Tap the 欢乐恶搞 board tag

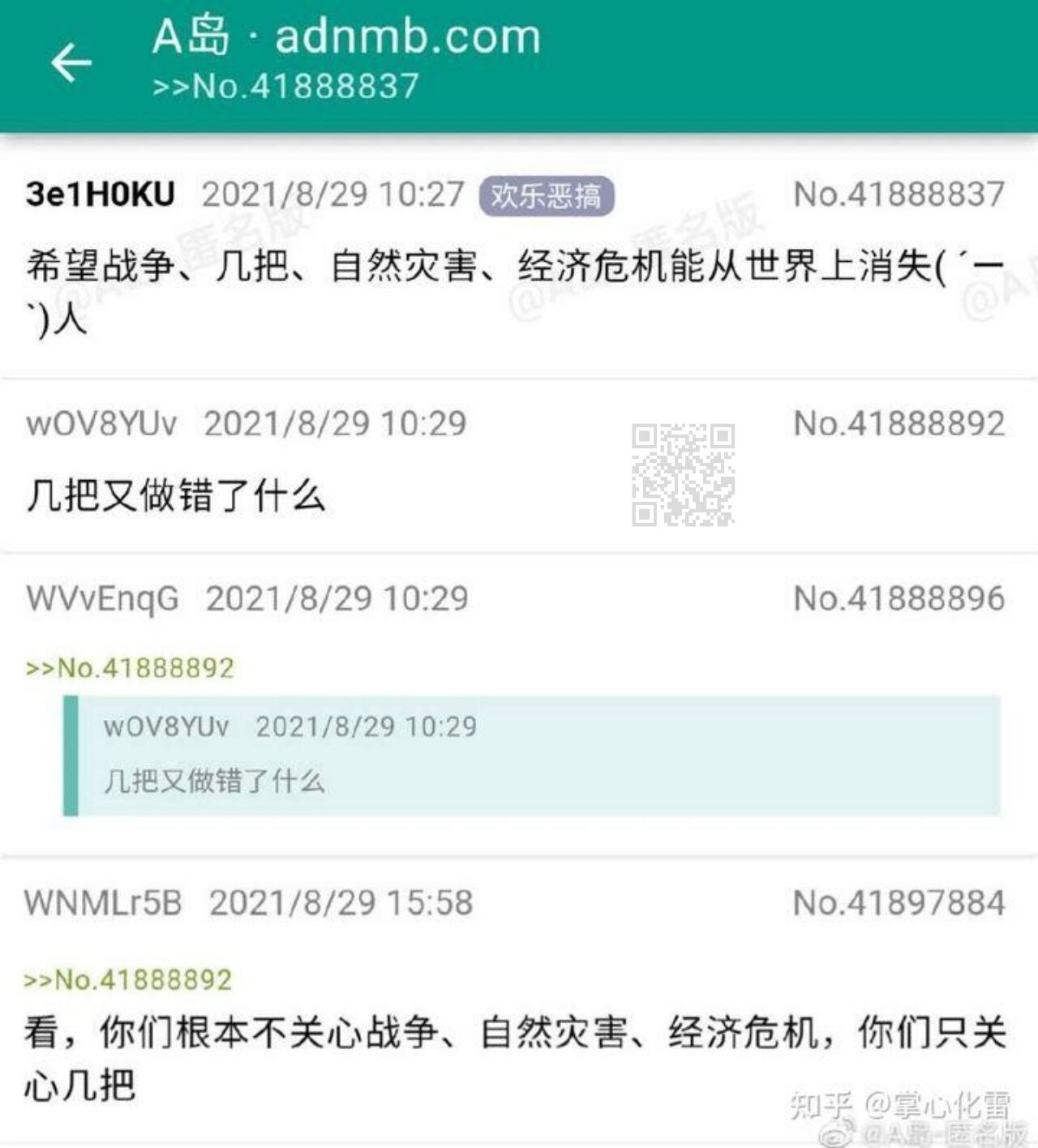pos(546,195)
